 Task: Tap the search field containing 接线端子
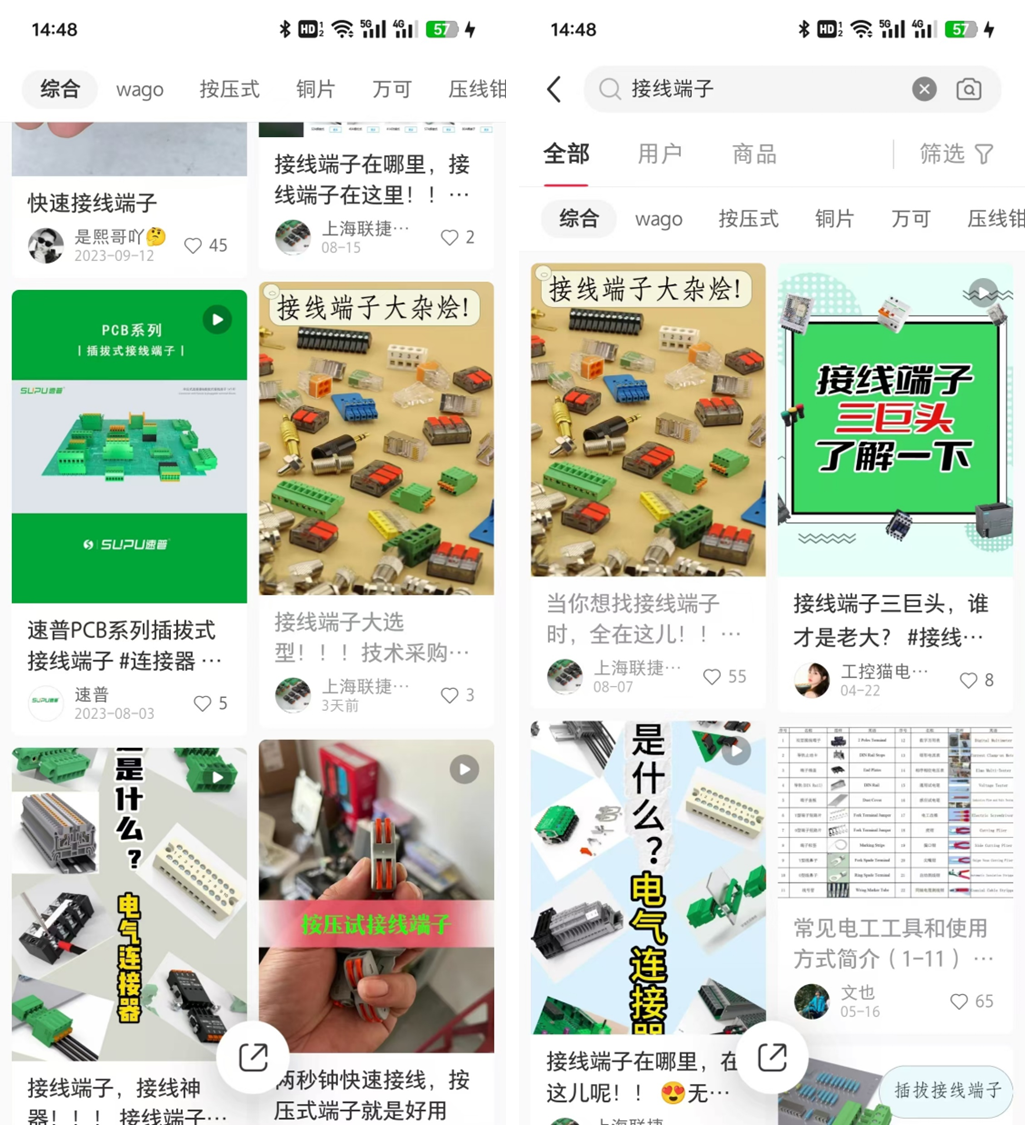[x=750, y=89]
